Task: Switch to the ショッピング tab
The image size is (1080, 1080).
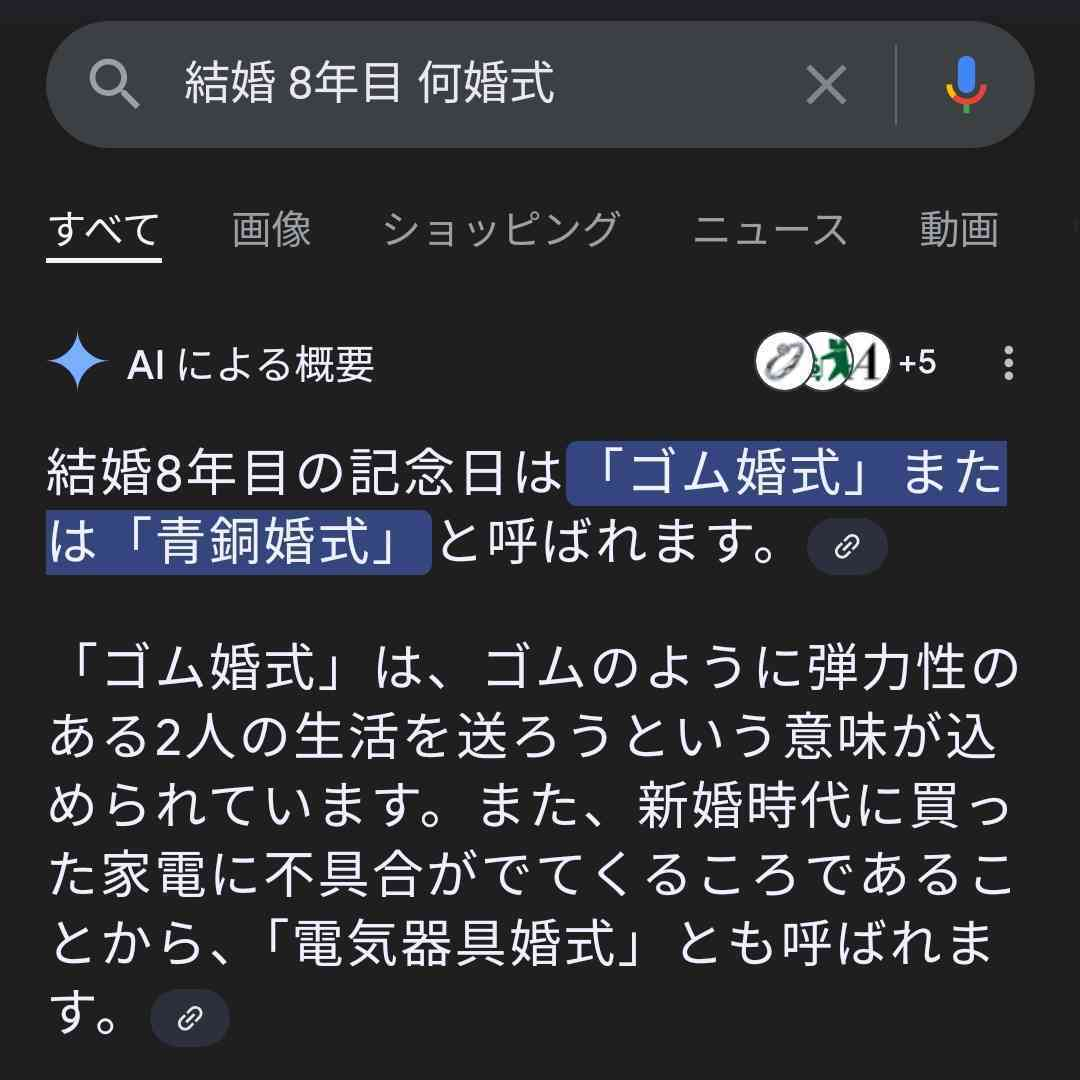Action: coord(501,230)
